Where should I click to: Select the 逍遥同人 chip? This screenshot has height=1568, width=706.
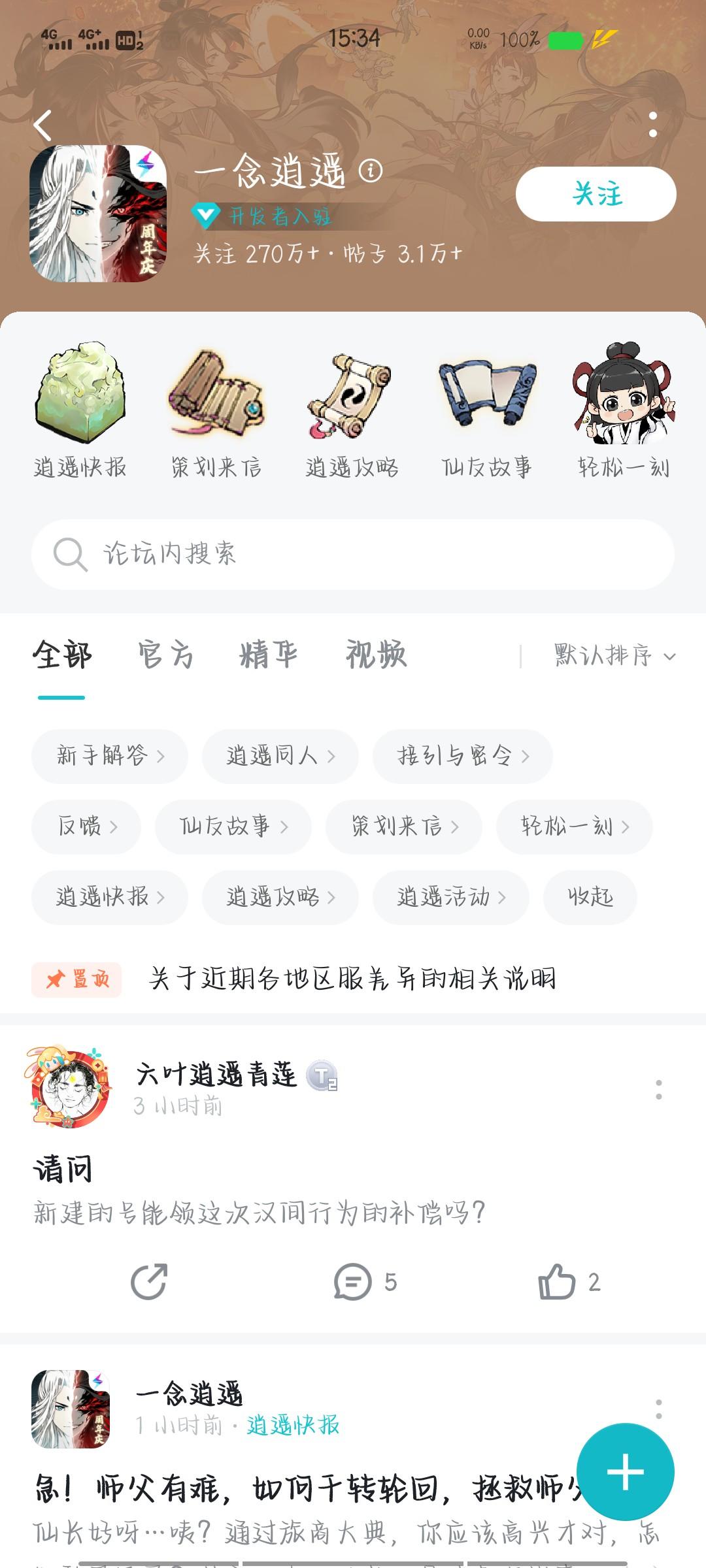280,756
